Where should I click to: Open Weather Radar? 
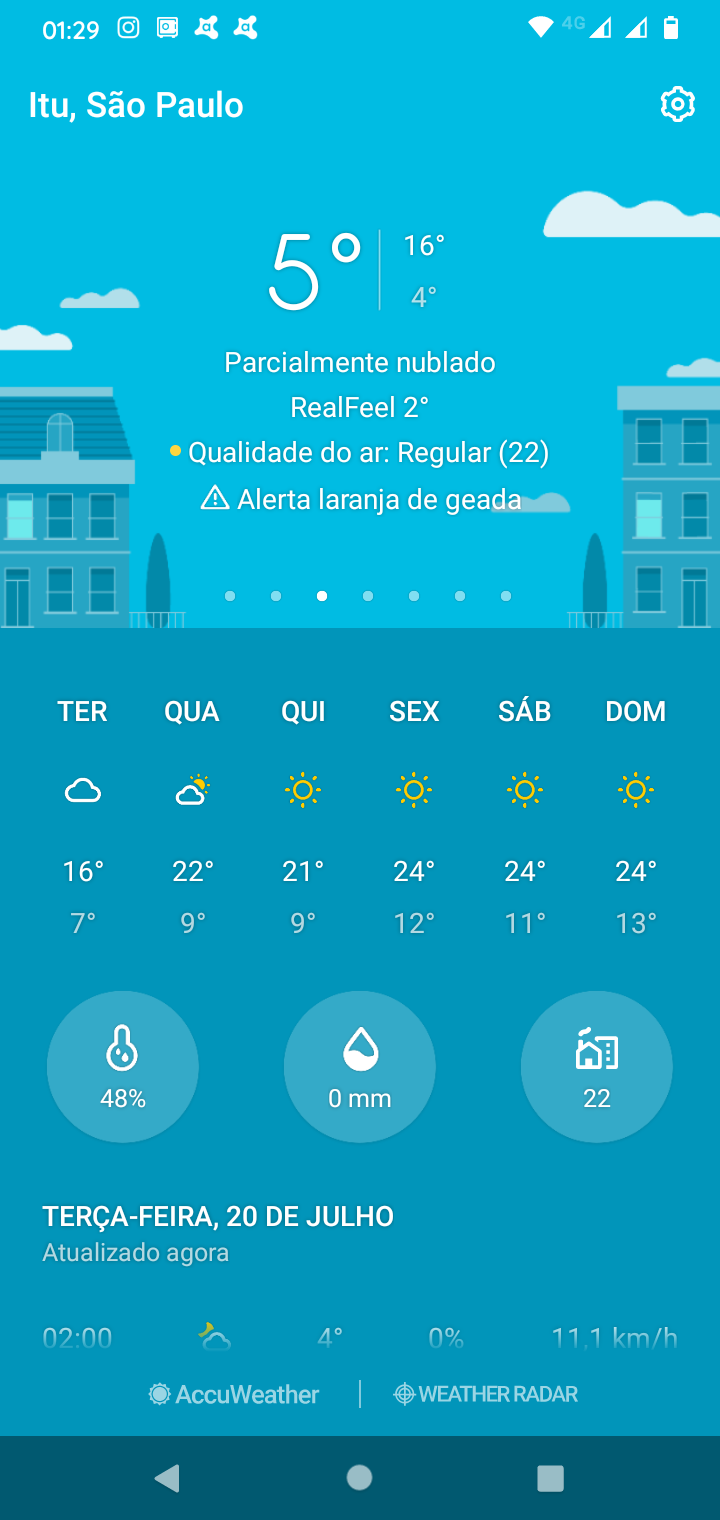pyautogui.click(x=486, y=1394)
